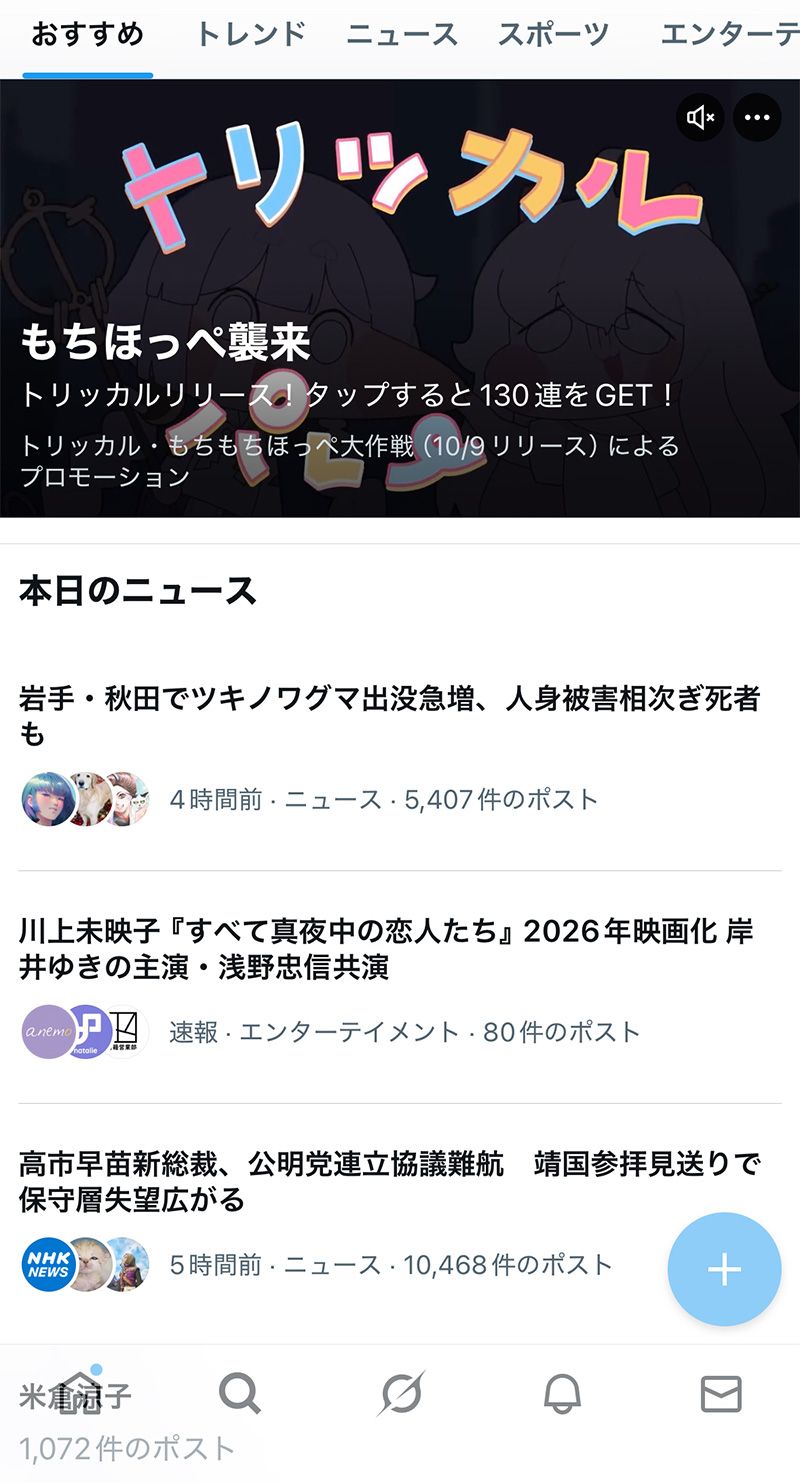Open the notifications bell icon
The width and height of the screenshot is (800, 1483).
point(563,1393)
